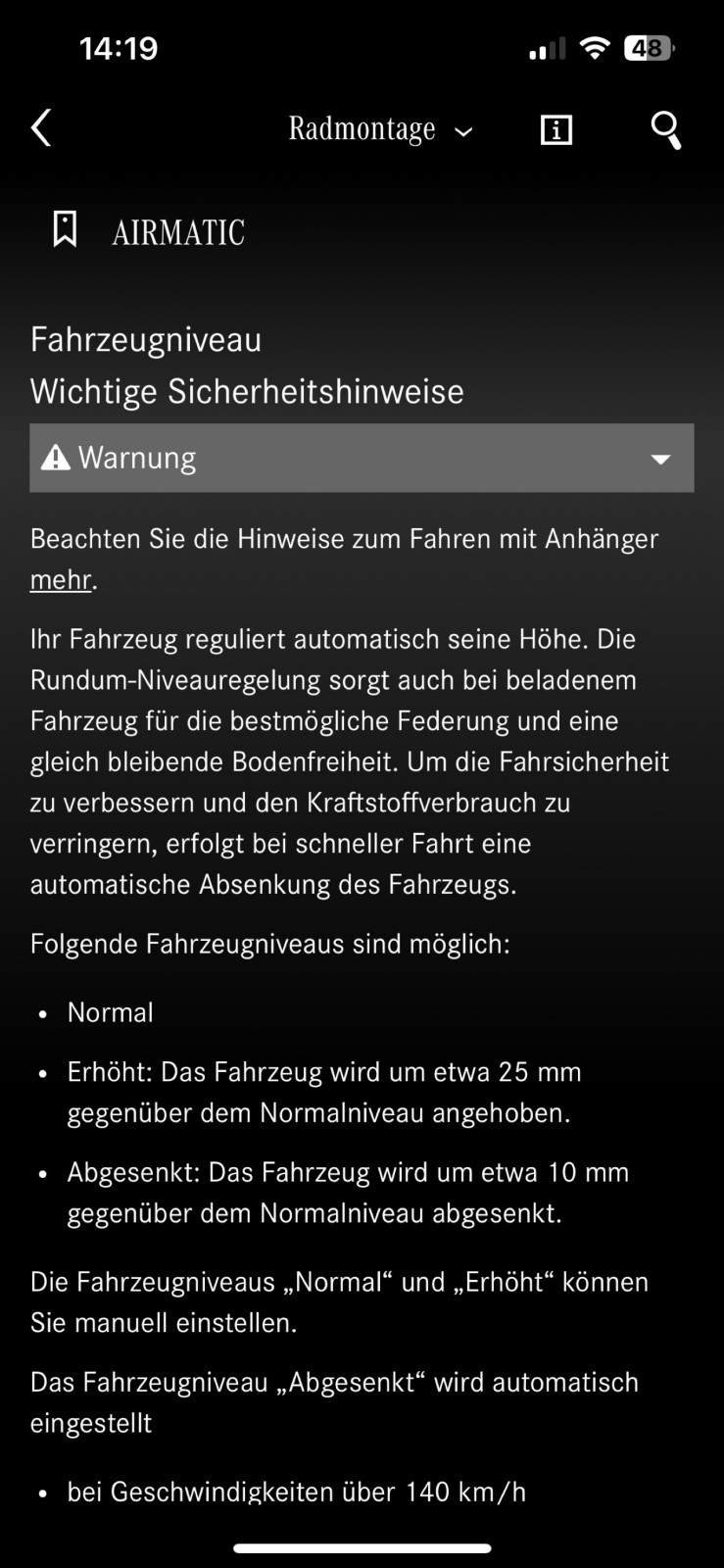The image size is (724, 1568).
Task: Tap the warning triangle icon
Action: pos(56,457)
